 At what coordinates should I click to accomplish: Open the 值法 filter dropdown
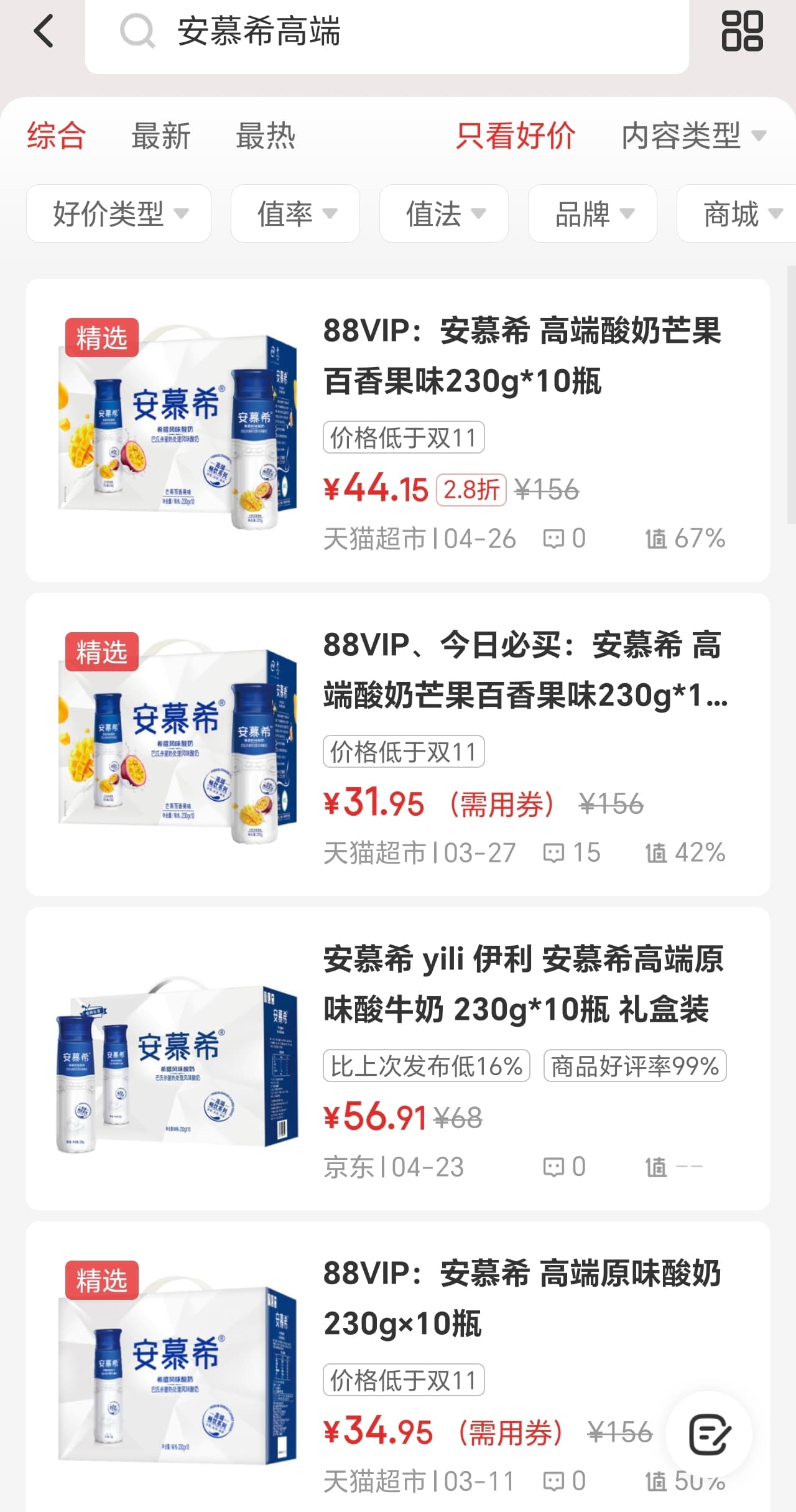(444, 213)
